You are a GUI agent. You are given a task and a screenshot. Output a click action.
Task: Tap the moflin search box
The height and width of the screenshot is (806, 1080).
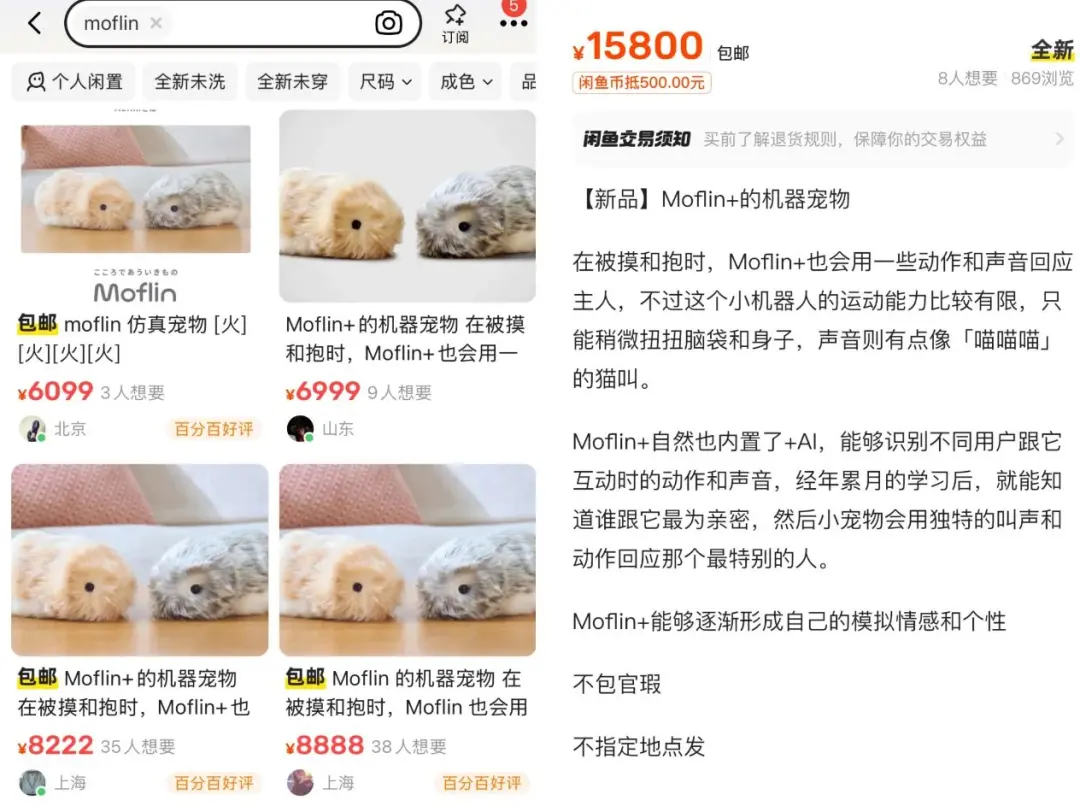[x=250, y=23]
